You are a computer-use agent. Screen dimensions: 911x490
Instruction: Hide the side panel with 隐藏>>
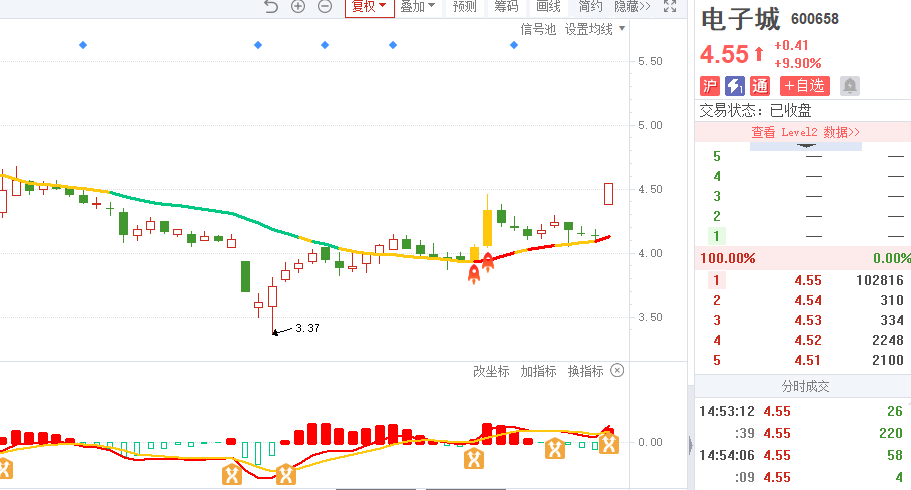point(632,6)
